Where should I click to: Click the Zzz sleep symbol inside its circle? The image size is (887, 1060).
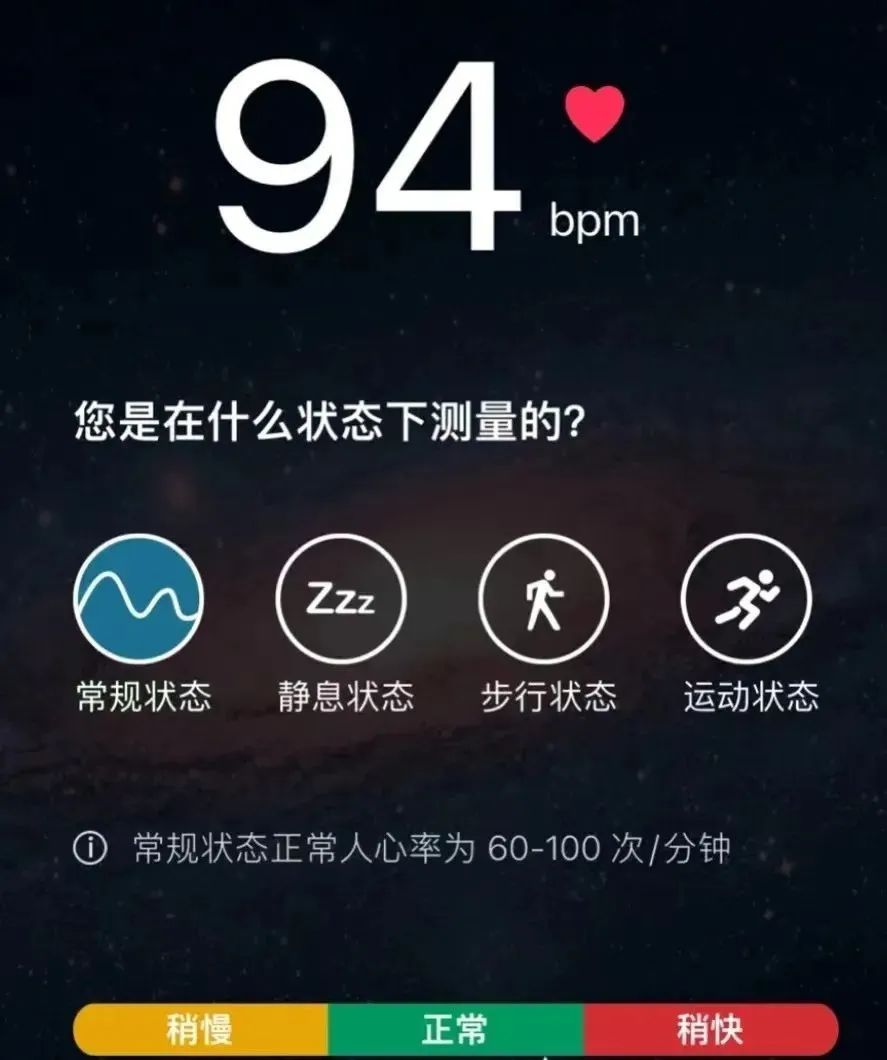[x=341, y=597]
